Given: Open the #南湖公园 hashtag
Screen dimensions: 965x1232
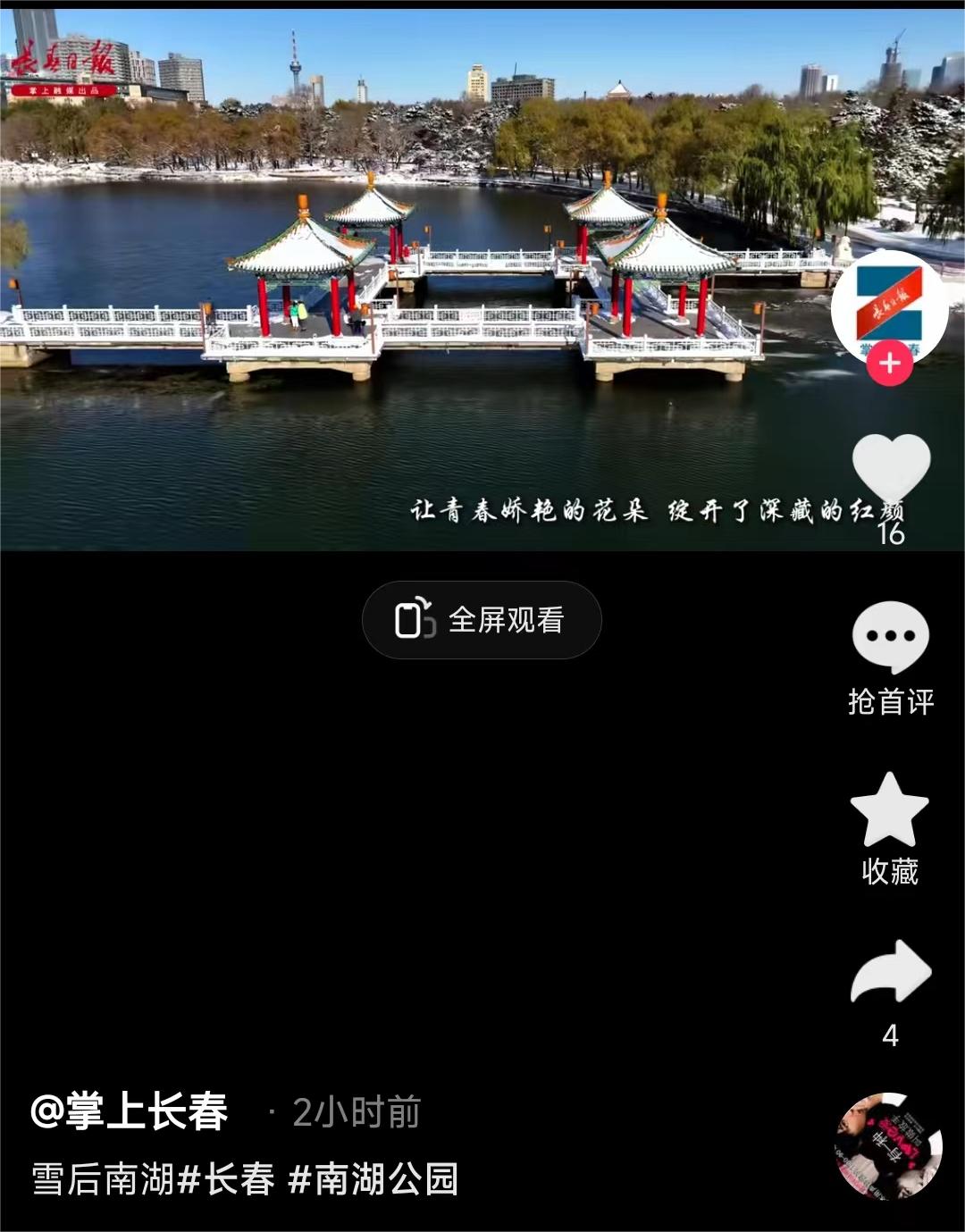Looking at the screenshot, I should (x=373, y=1179).
